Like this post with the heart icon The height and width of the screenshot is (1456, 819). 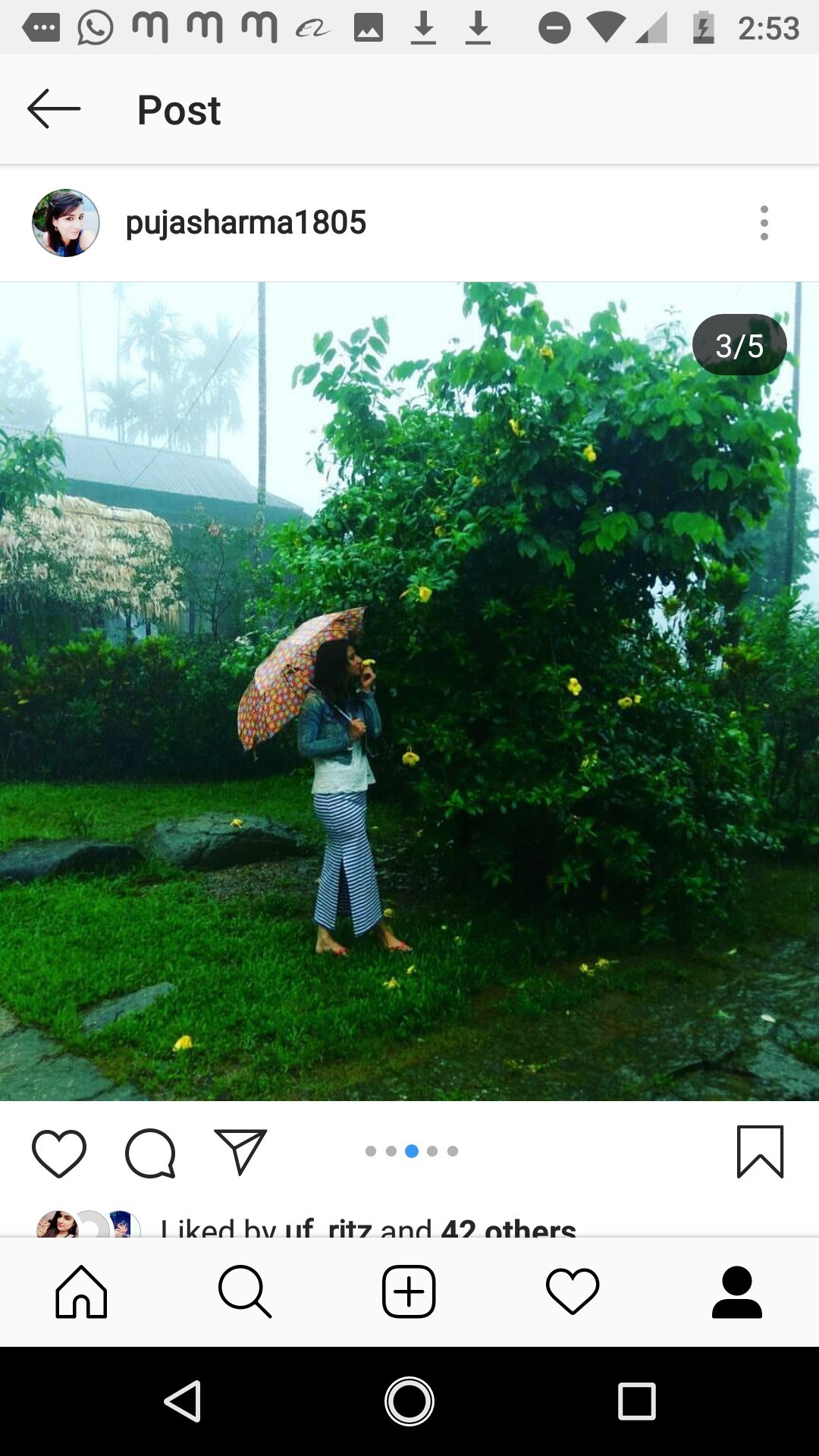59,1153
